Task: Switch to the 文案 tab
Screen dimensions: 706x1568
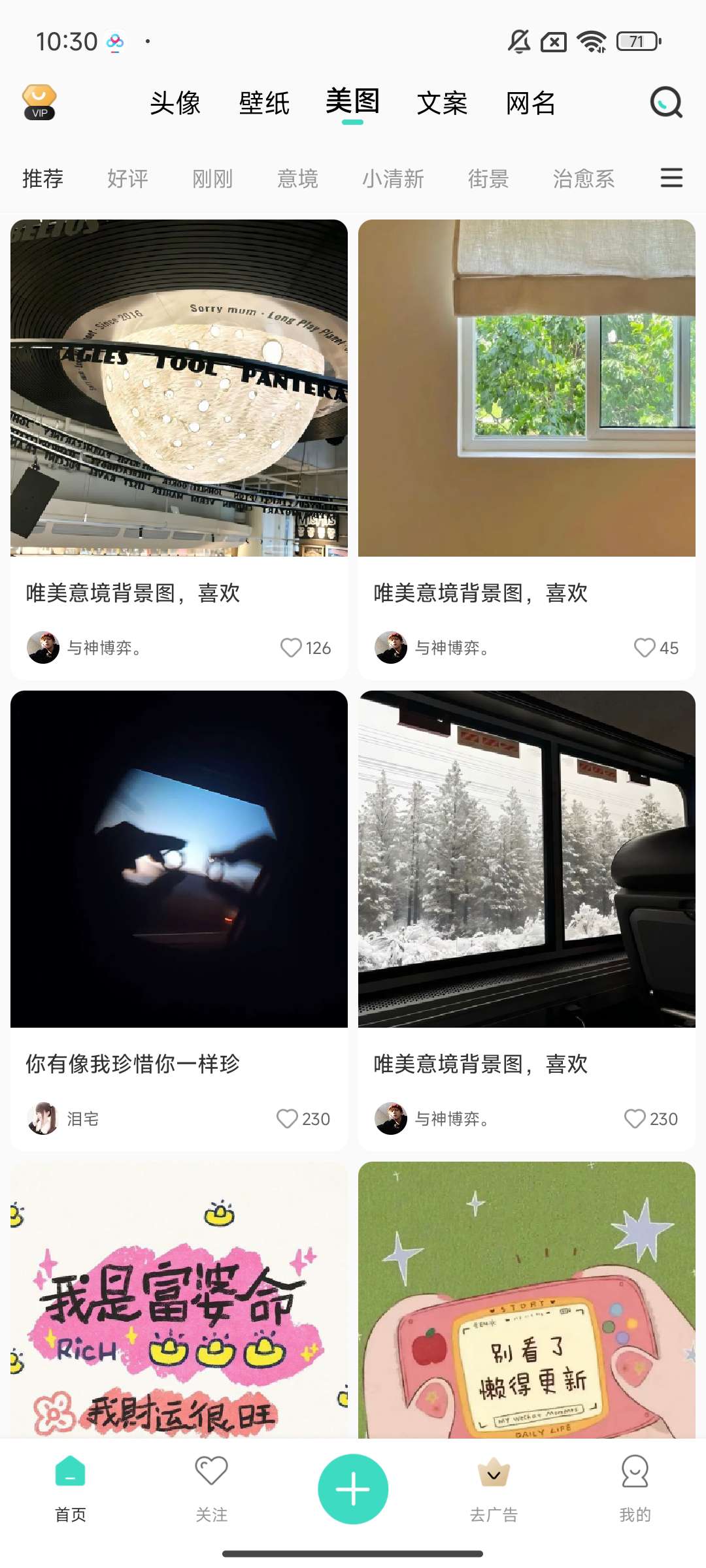Action: point(442,103)
